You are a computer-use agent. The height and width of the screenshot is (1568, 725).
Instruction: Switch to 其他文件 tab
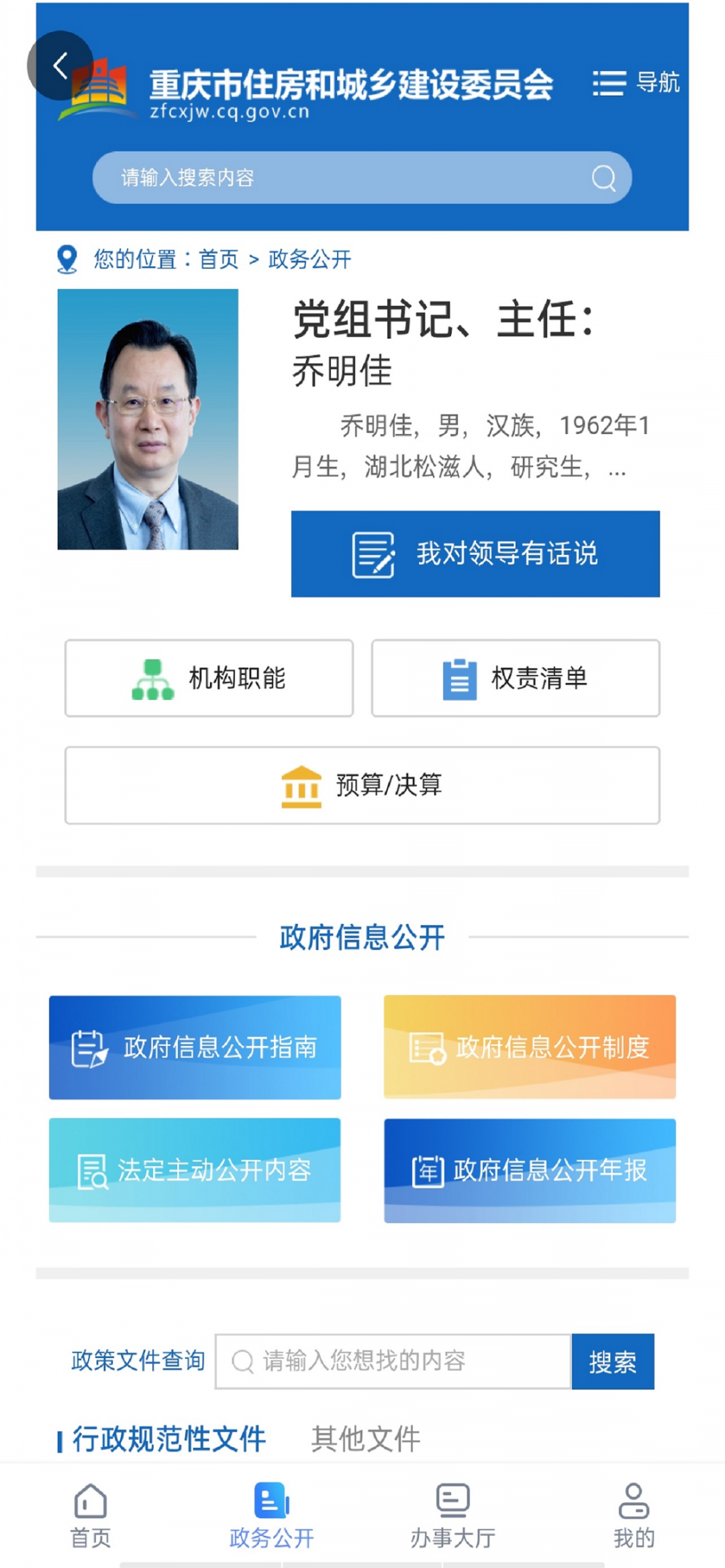click(366, 1439)
